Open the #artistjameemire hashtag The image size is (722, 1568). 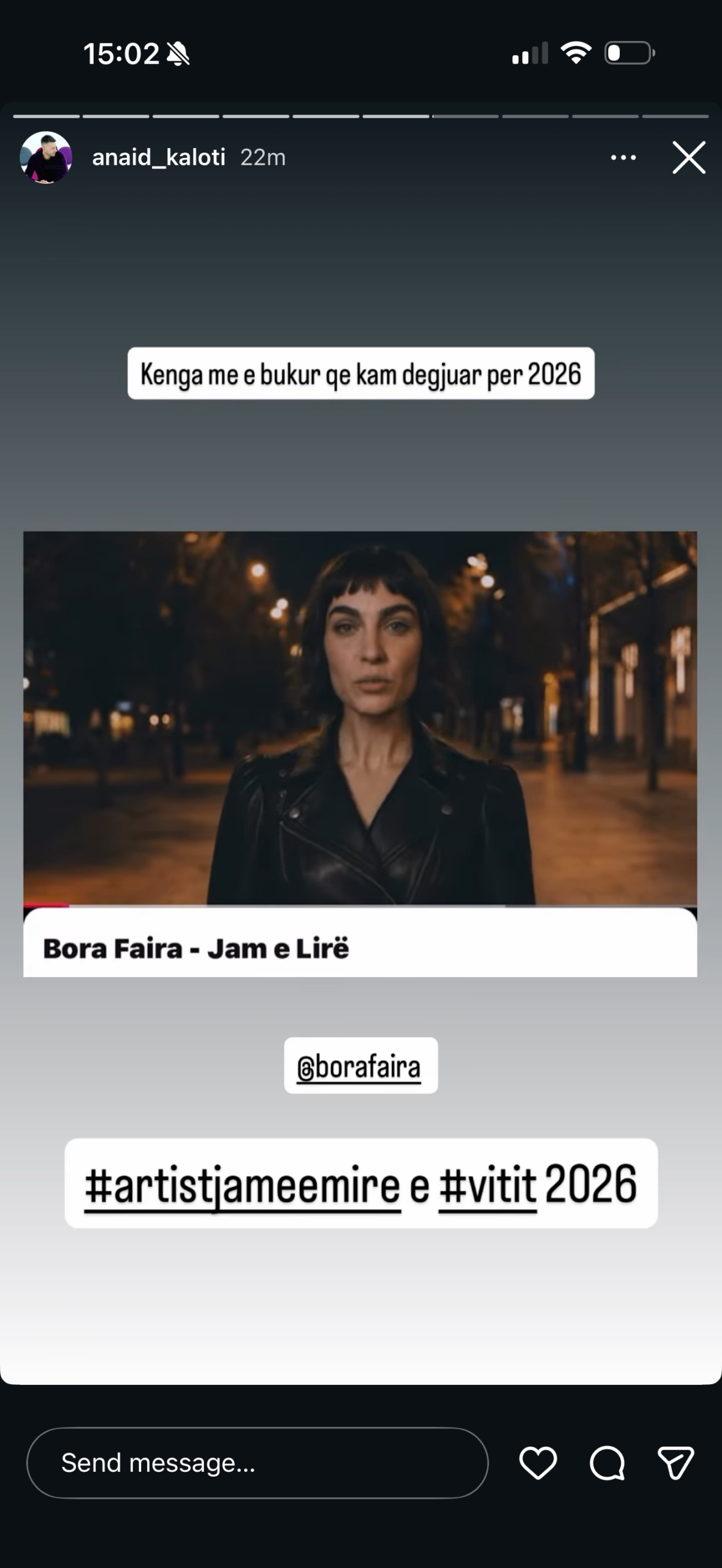(x=242, y=1185)
